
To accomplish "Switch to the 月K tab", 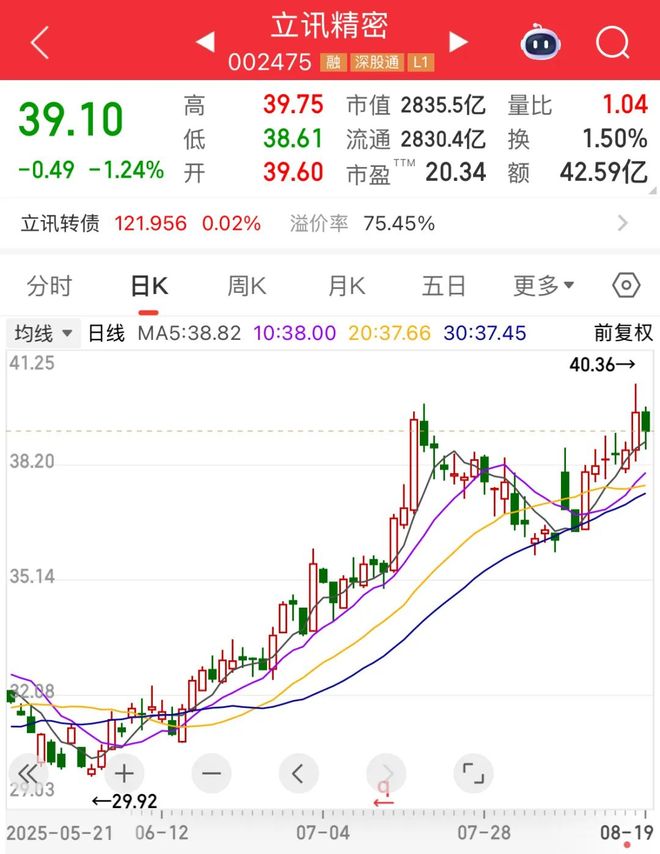I will pos(347,287).
